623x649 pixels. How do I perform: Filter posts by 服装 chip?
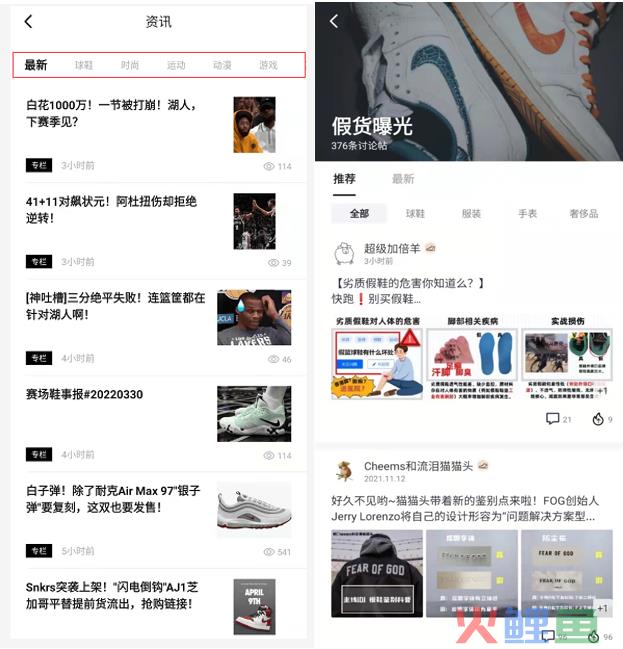click(x=471, y=213)
